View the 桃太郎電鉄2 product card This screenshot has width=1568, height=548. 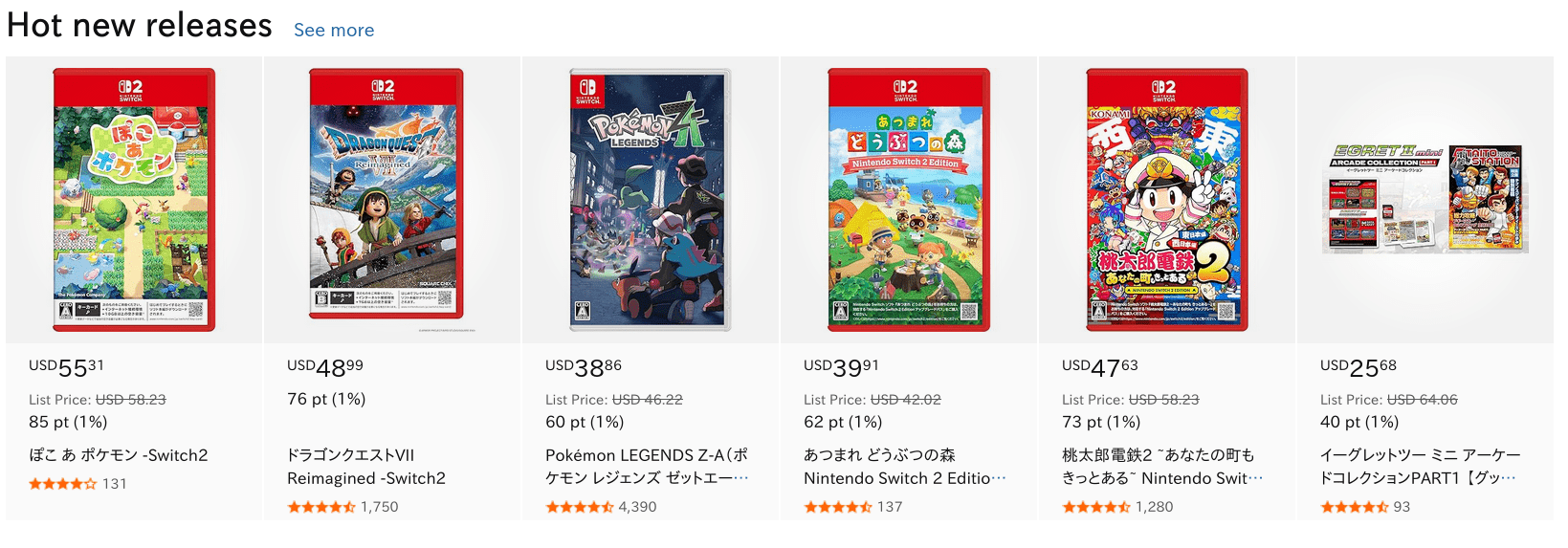[x=1161, y=467]
